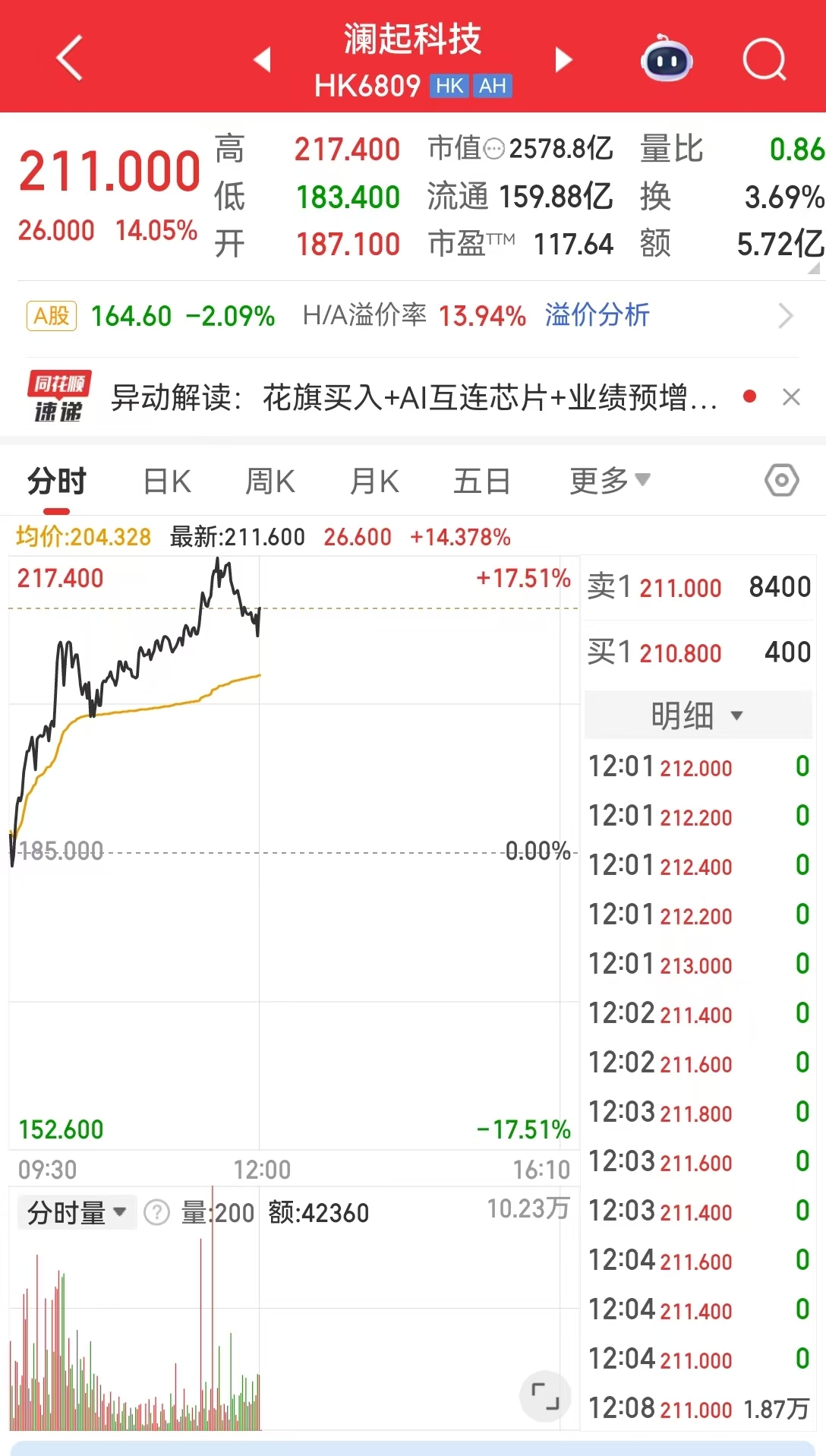Toggle the red unread dot on news banner
This screenshot has height=1456, width=826.
pos(749,396)
